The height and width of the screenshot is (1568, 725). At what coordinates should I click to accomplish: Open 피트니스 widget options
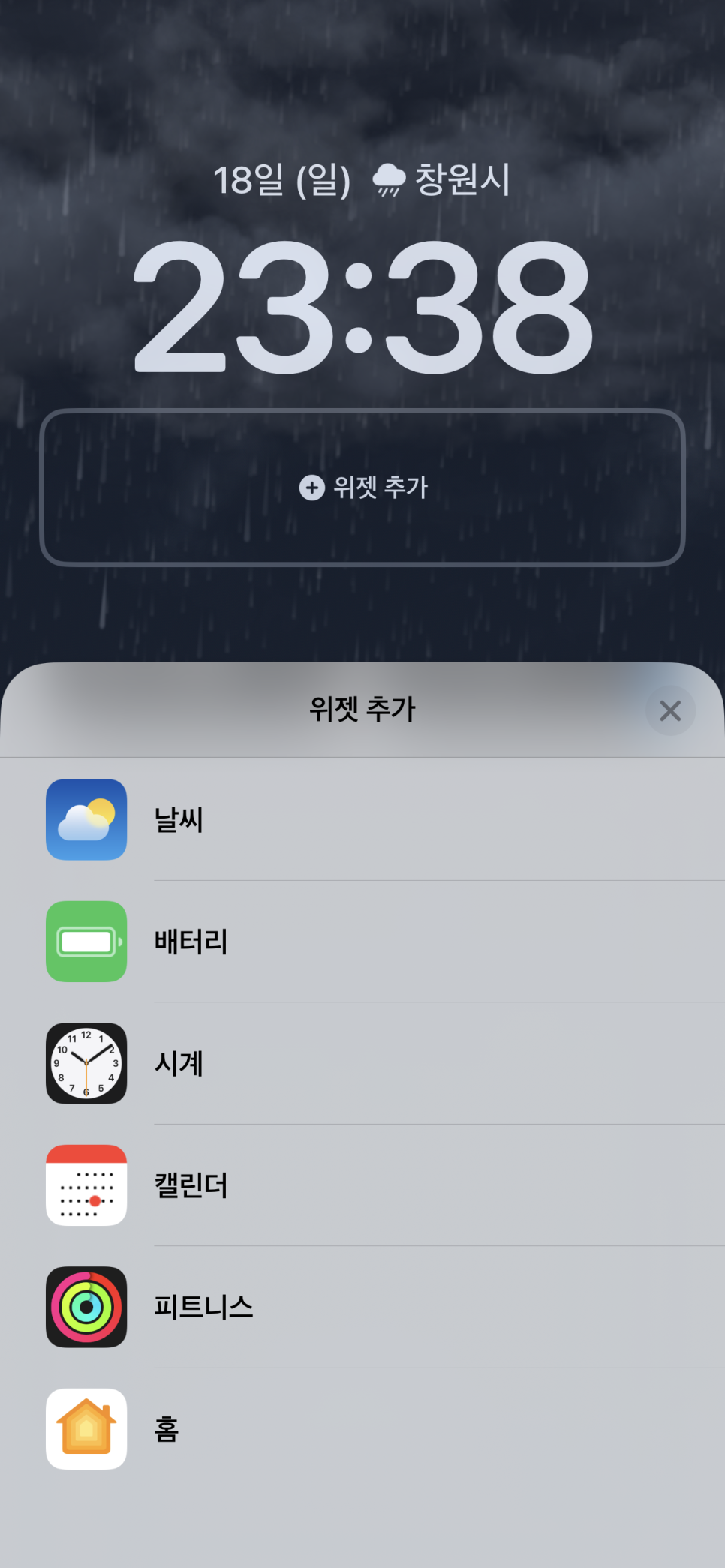pos(362,1307)
